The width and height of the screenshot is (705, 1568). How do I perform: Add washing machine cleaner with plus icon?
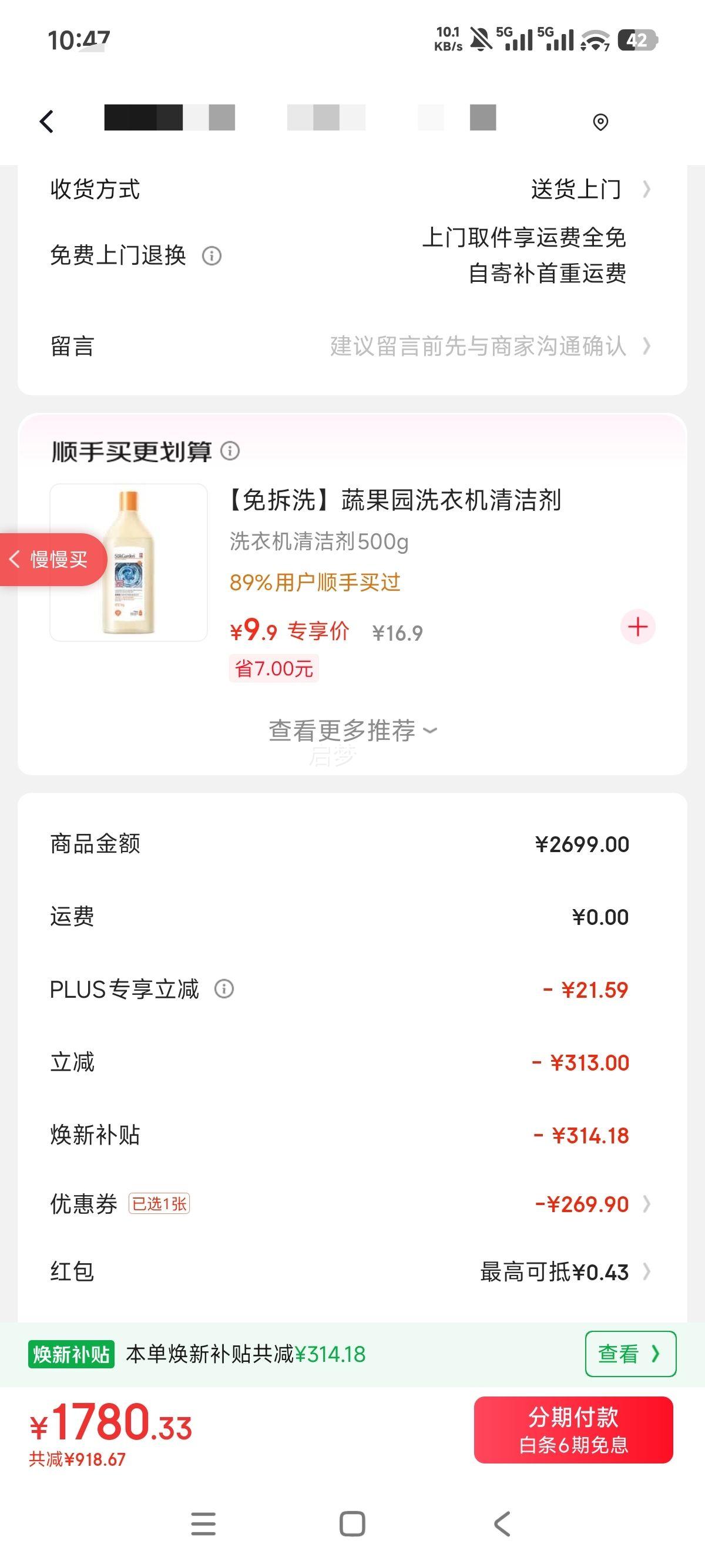(x=637, y=627)
